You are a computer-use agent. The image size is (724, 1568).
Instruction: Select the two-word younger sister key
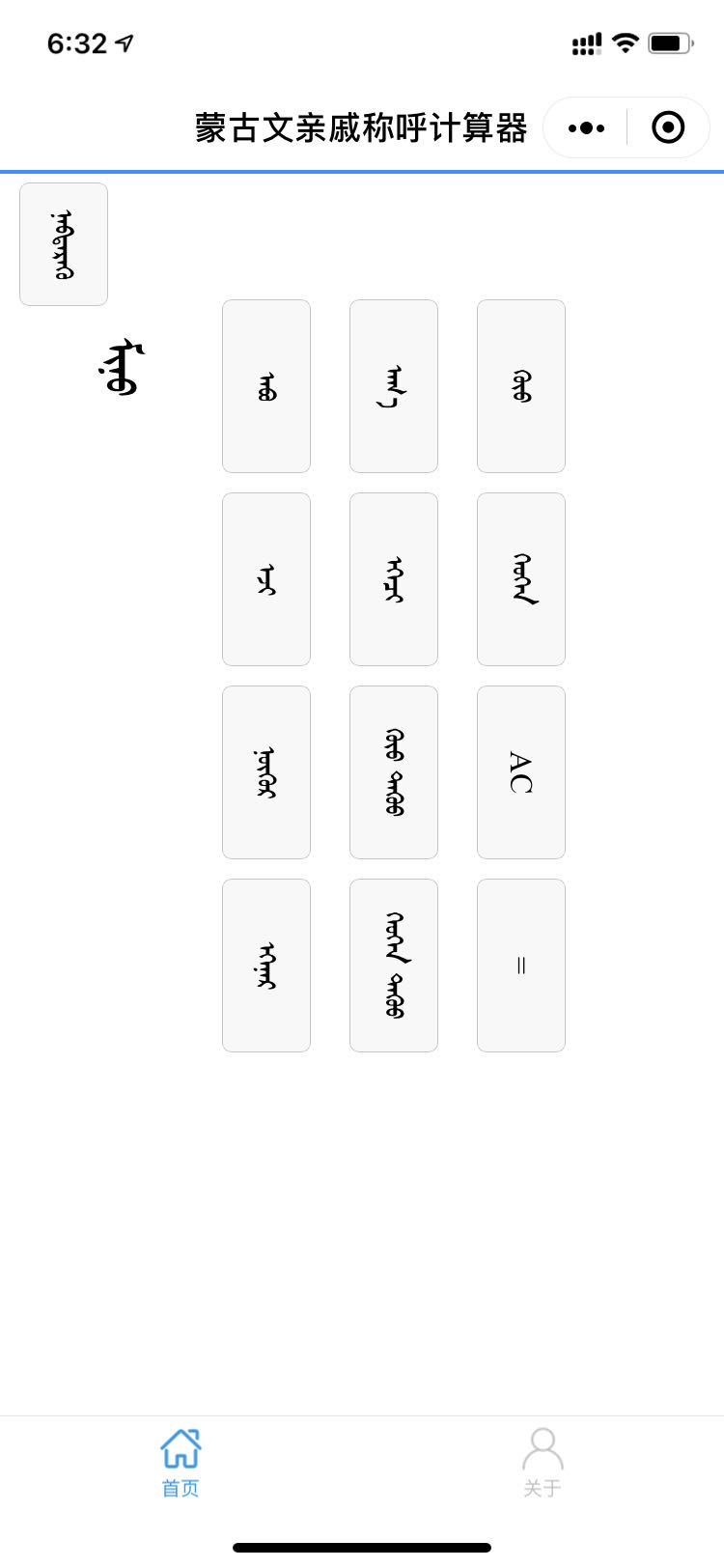tap(394, 966)
